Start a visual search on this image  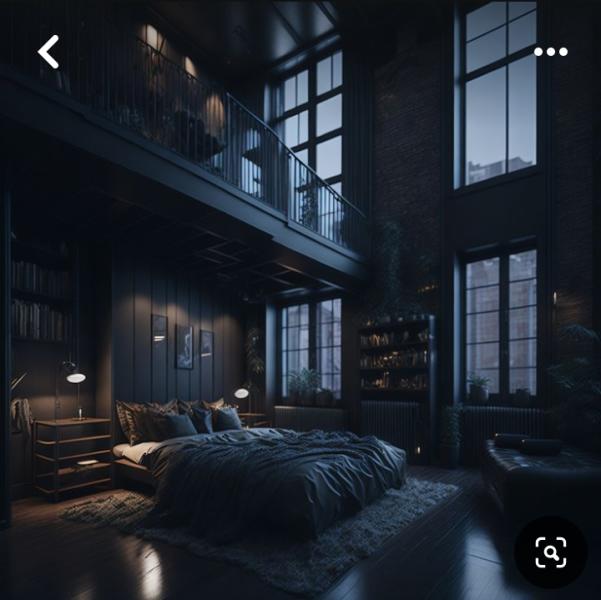pos(550,551)
